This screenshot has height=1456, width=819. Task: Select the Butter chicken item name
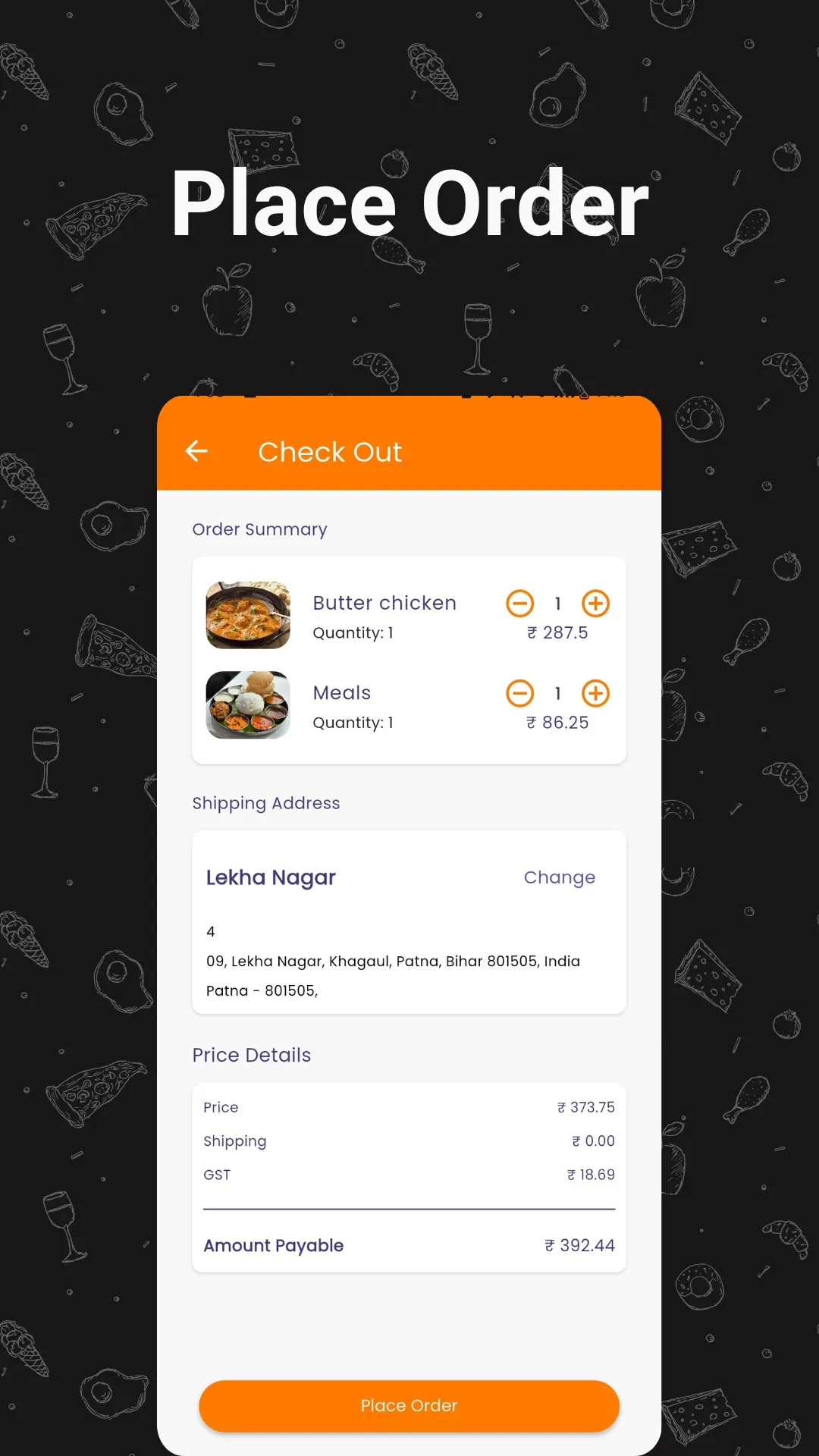click(x=384, y=603)
